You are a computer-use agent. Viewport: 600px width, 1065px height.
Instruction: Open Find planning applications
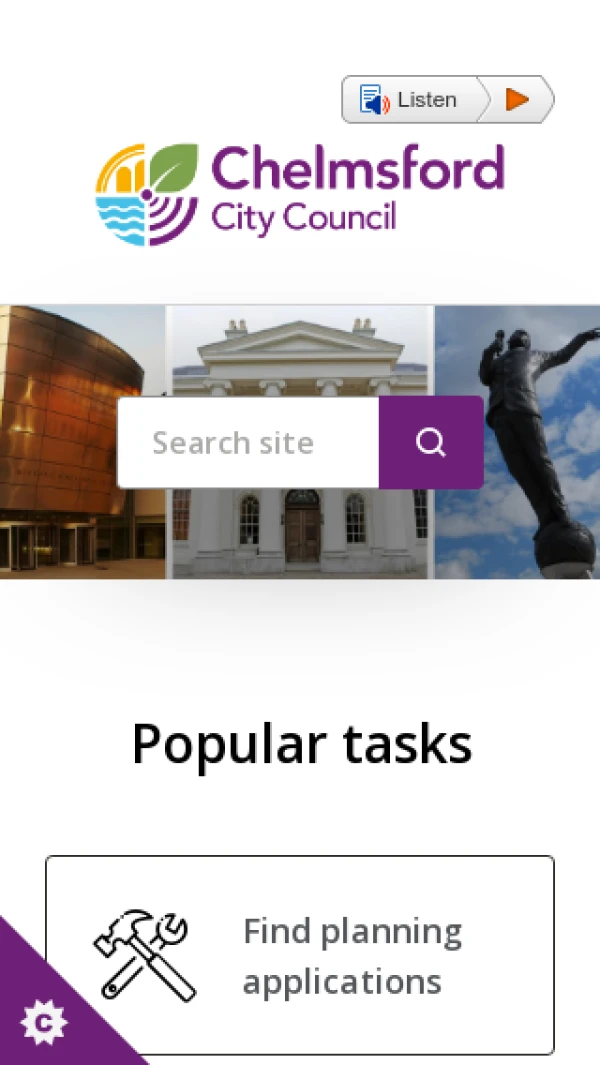[300, 955]
